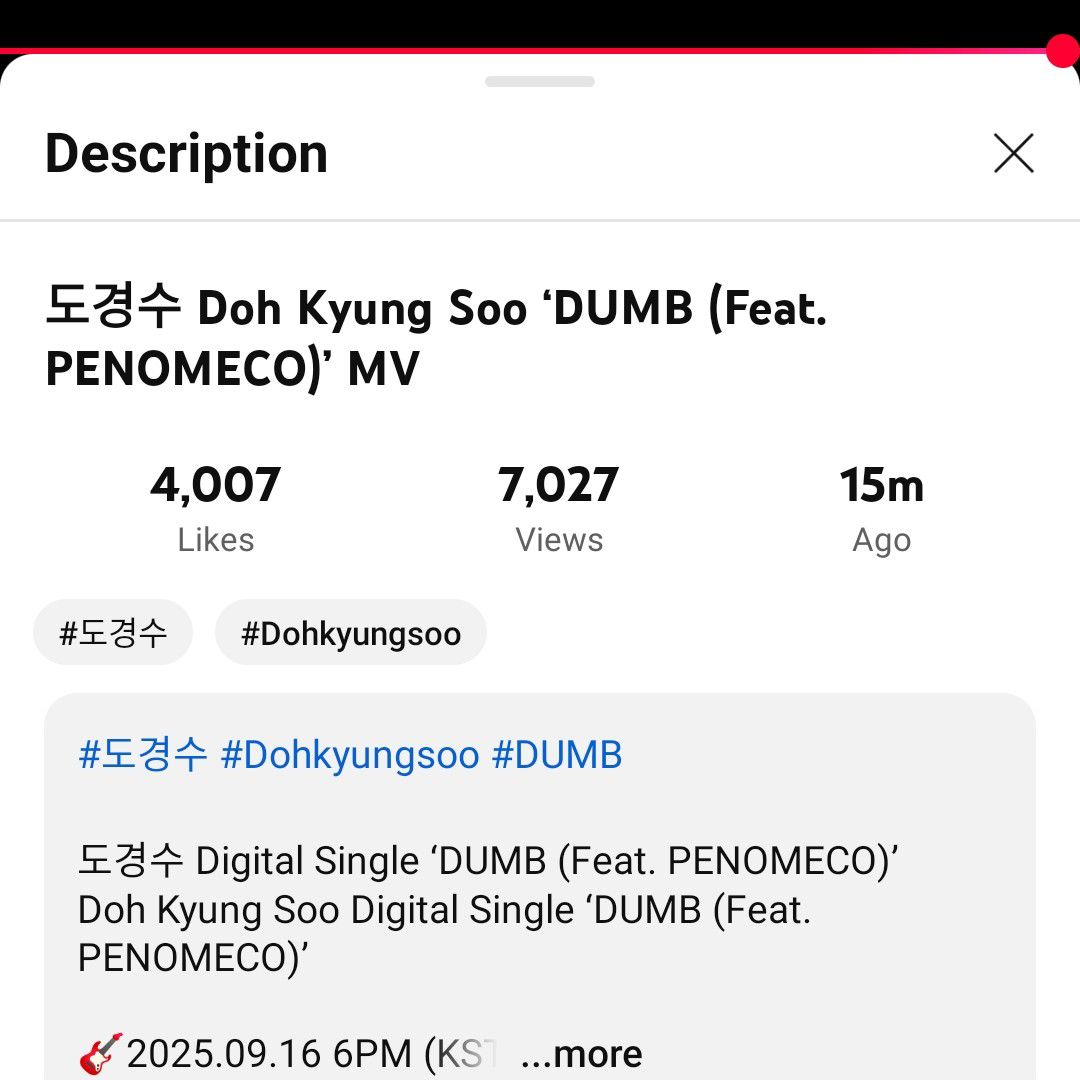Screen dimensions: 1080x1080
Task: Tap the #도경수 hashtag chip
Action: [x=113, y=633]
